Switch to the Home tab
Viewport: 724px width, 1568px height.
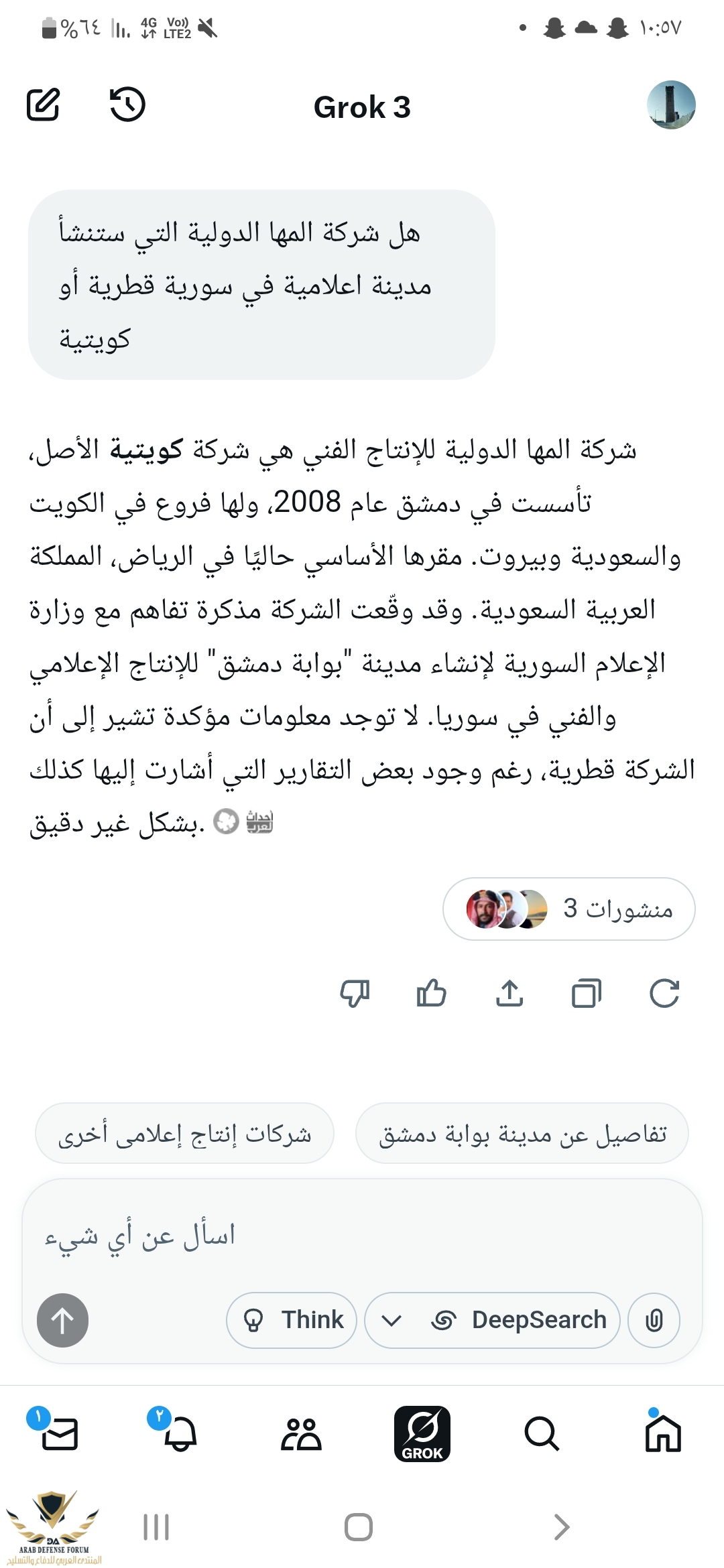[x=662, y=1434]
